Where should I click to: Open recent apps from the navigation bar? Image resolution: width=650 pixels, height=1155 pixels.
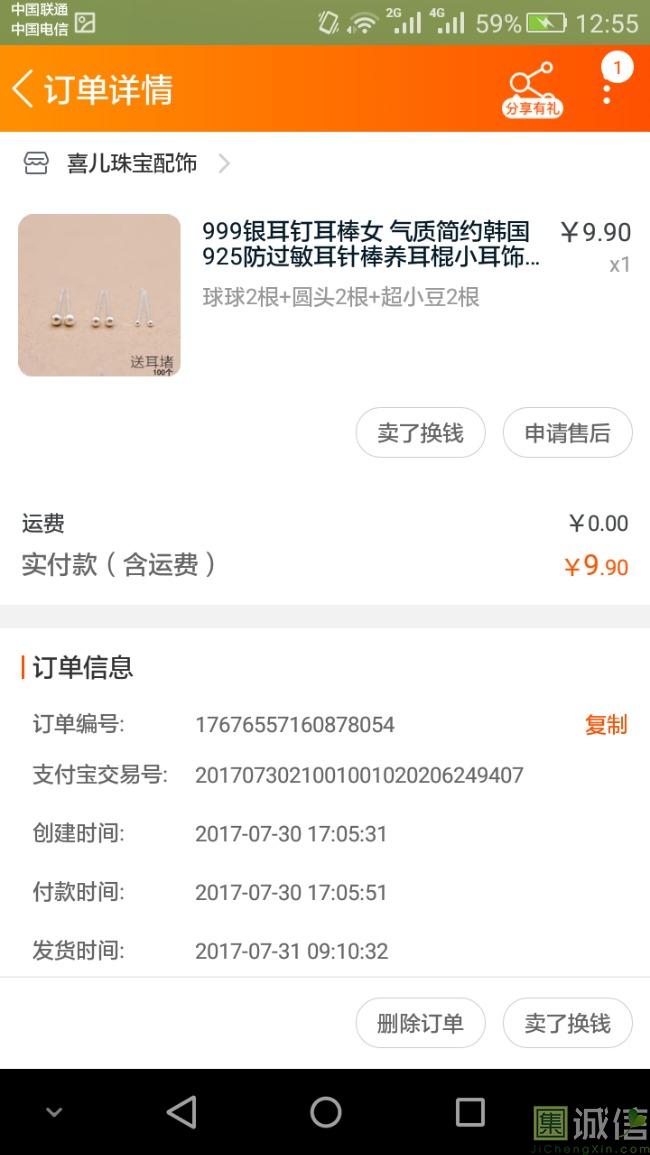point(469,1112)
